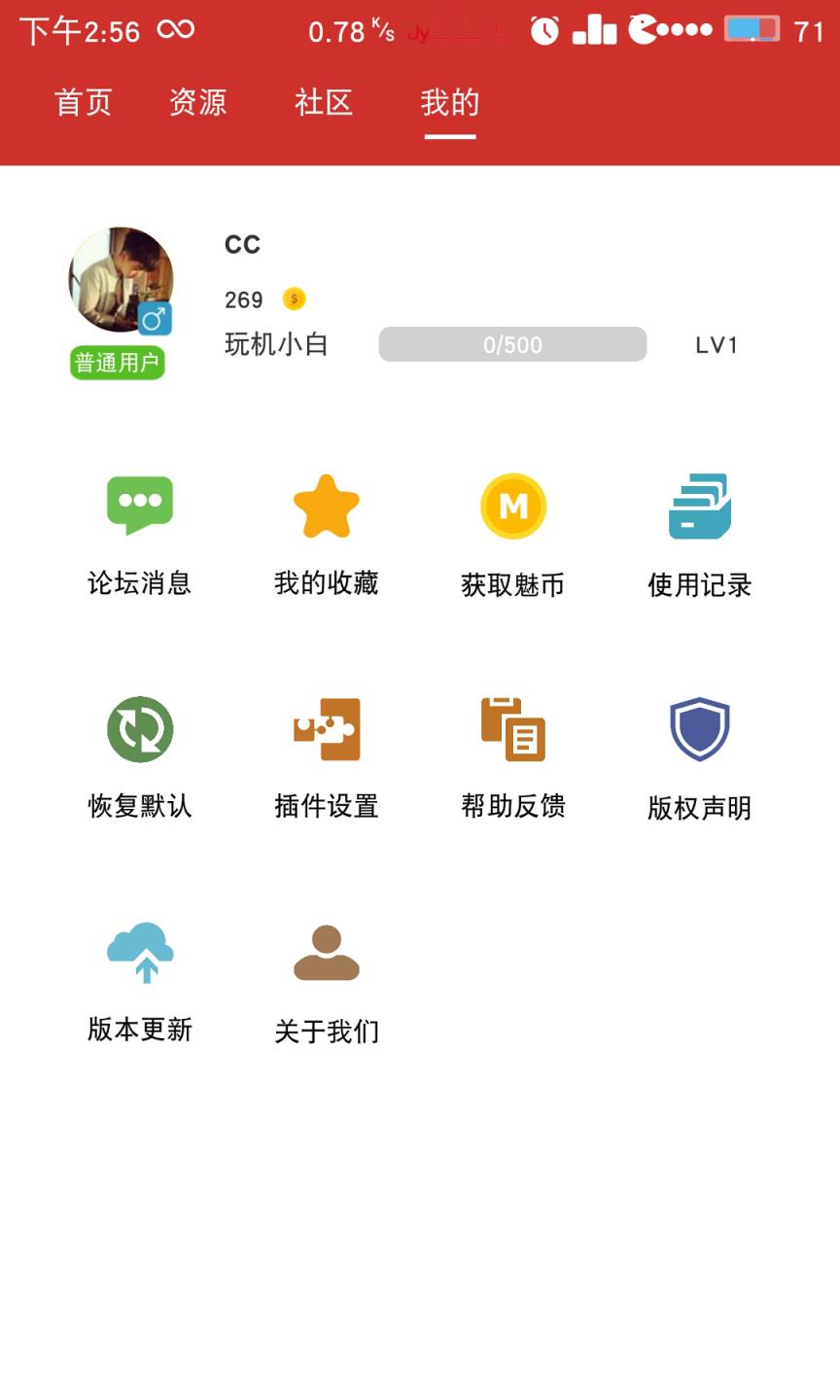Open 插件设置 plugin settings puzzle icon
This screenshot has height=1400, width=840.
326,729
